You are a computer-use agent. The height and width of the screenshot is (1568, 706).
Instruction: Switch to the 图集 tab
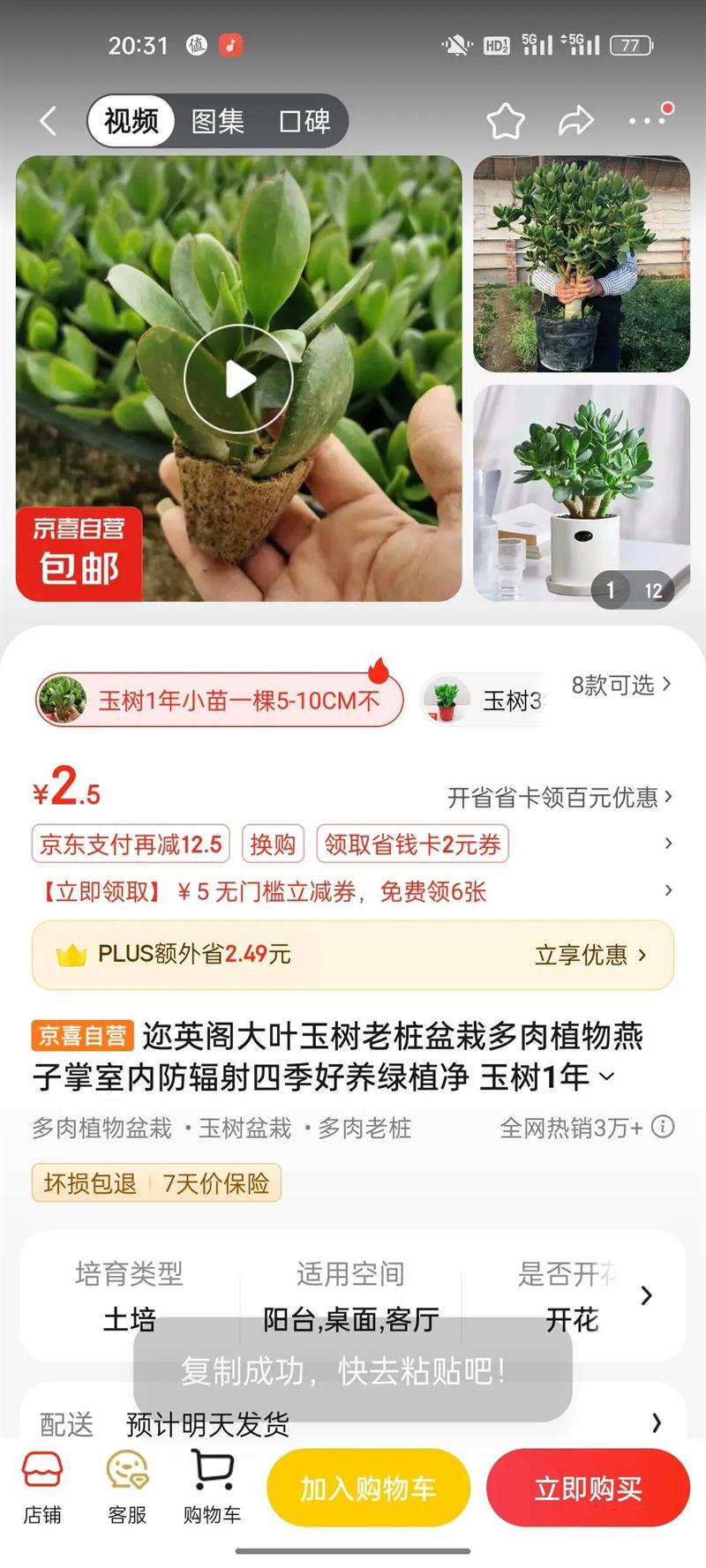coord(217,121)
